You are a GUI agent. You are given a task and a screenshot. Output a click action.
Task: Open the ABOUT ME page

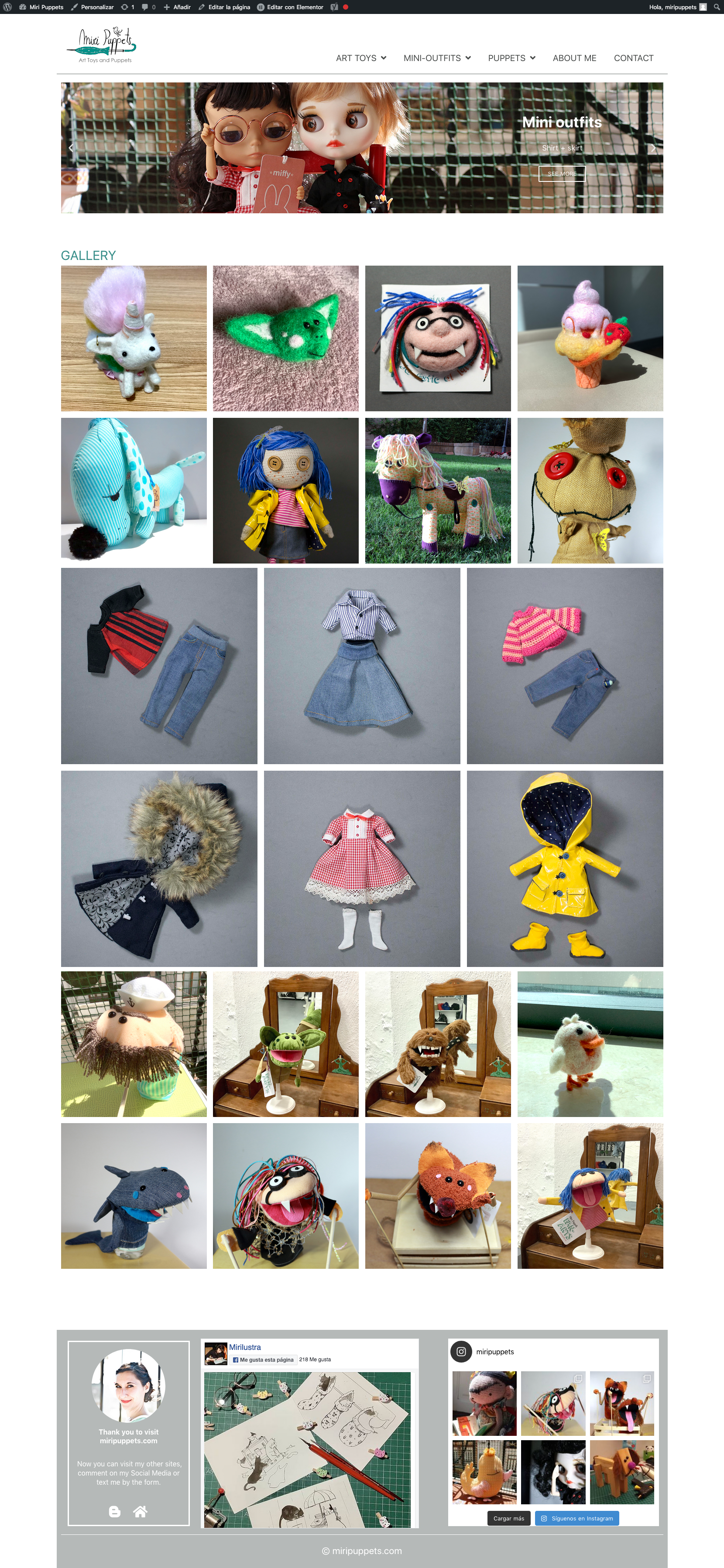(x=574, y=58)
